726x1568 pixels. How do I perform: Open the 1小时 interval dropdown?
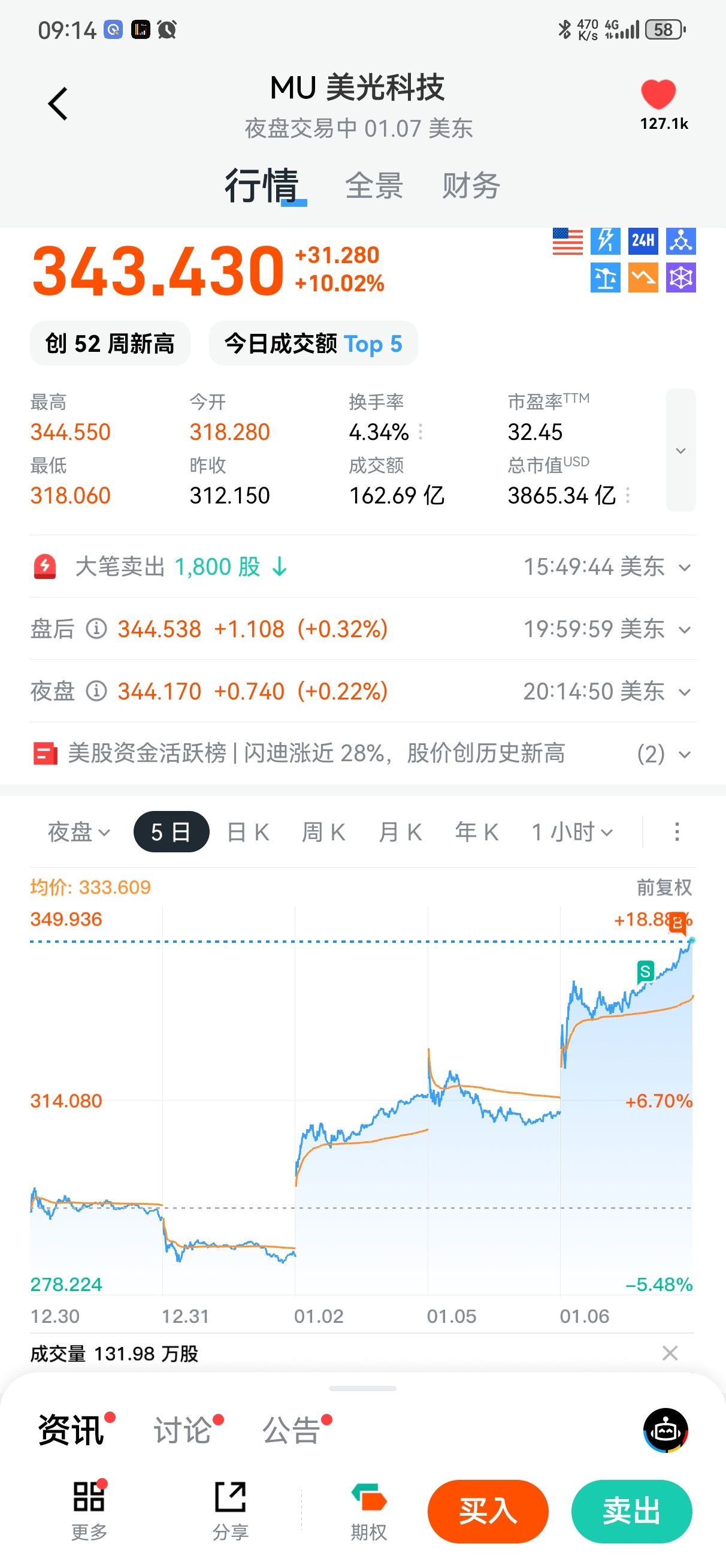click(x=572, y=832)
